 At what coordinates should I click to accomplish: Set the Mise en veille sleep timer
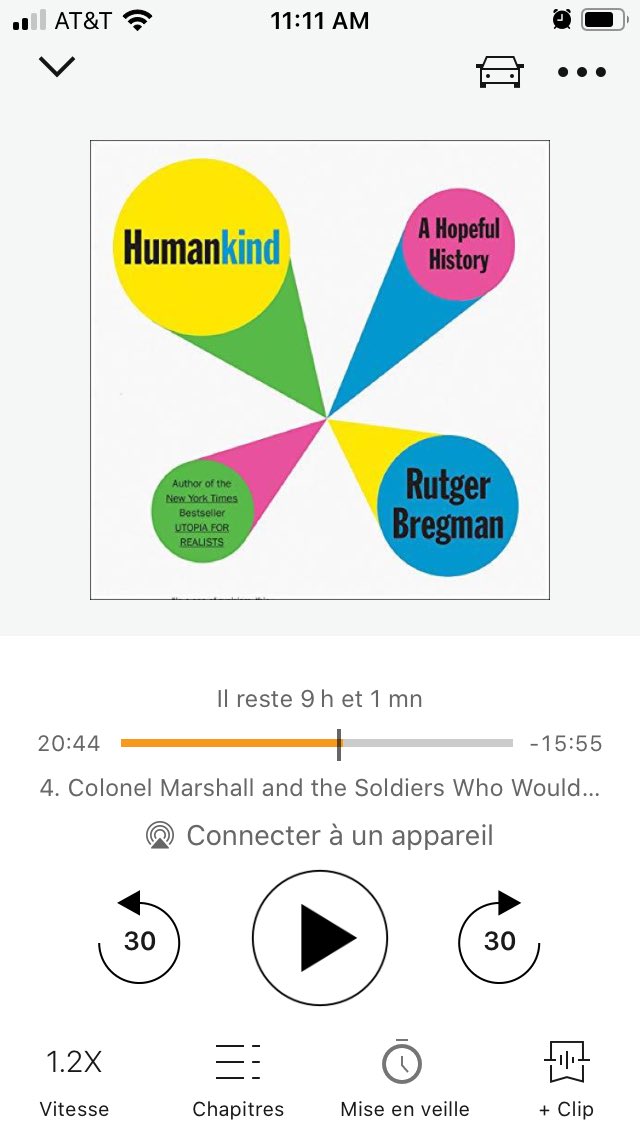tap(404, 1081)
